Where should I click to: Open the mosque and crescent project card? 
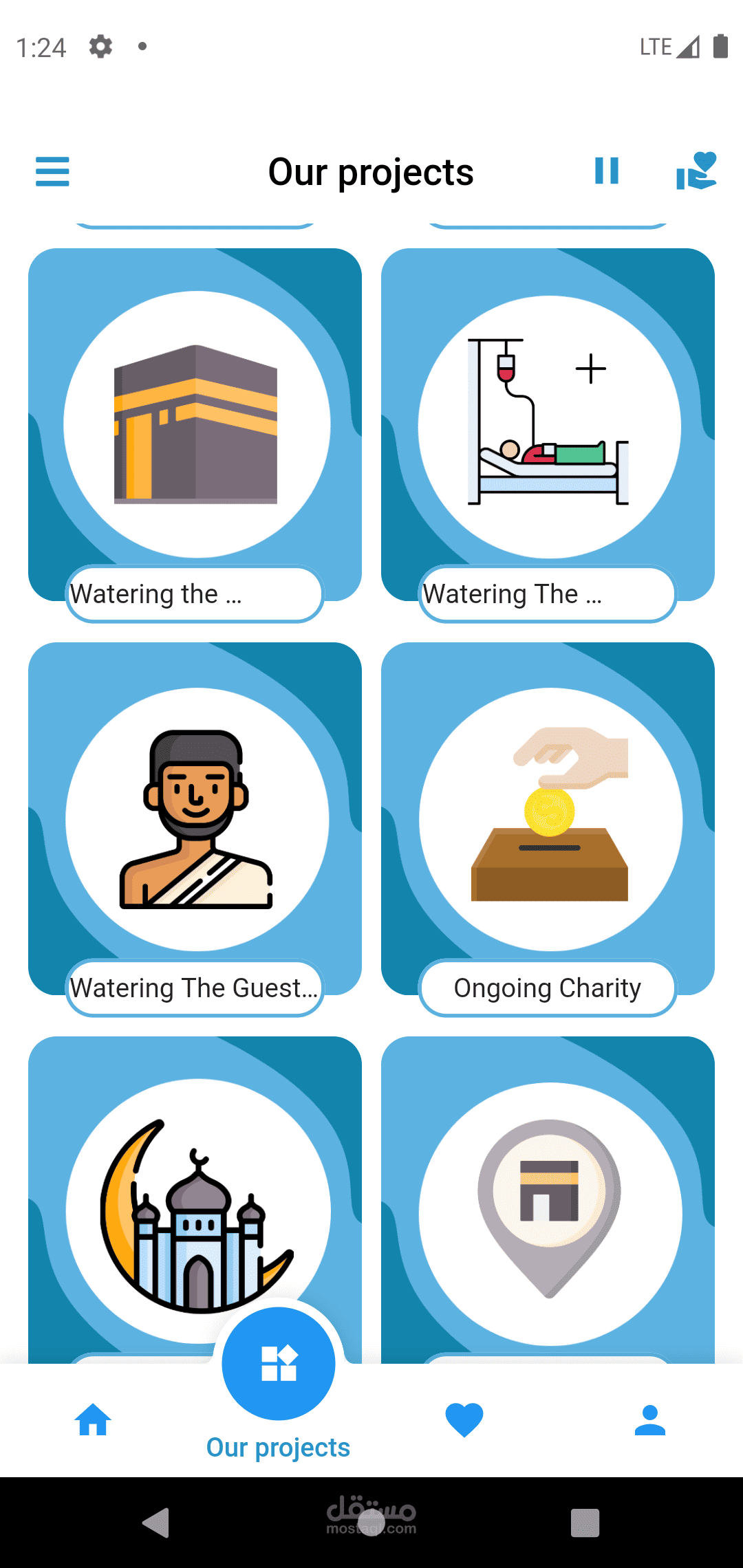point(195,1200)
